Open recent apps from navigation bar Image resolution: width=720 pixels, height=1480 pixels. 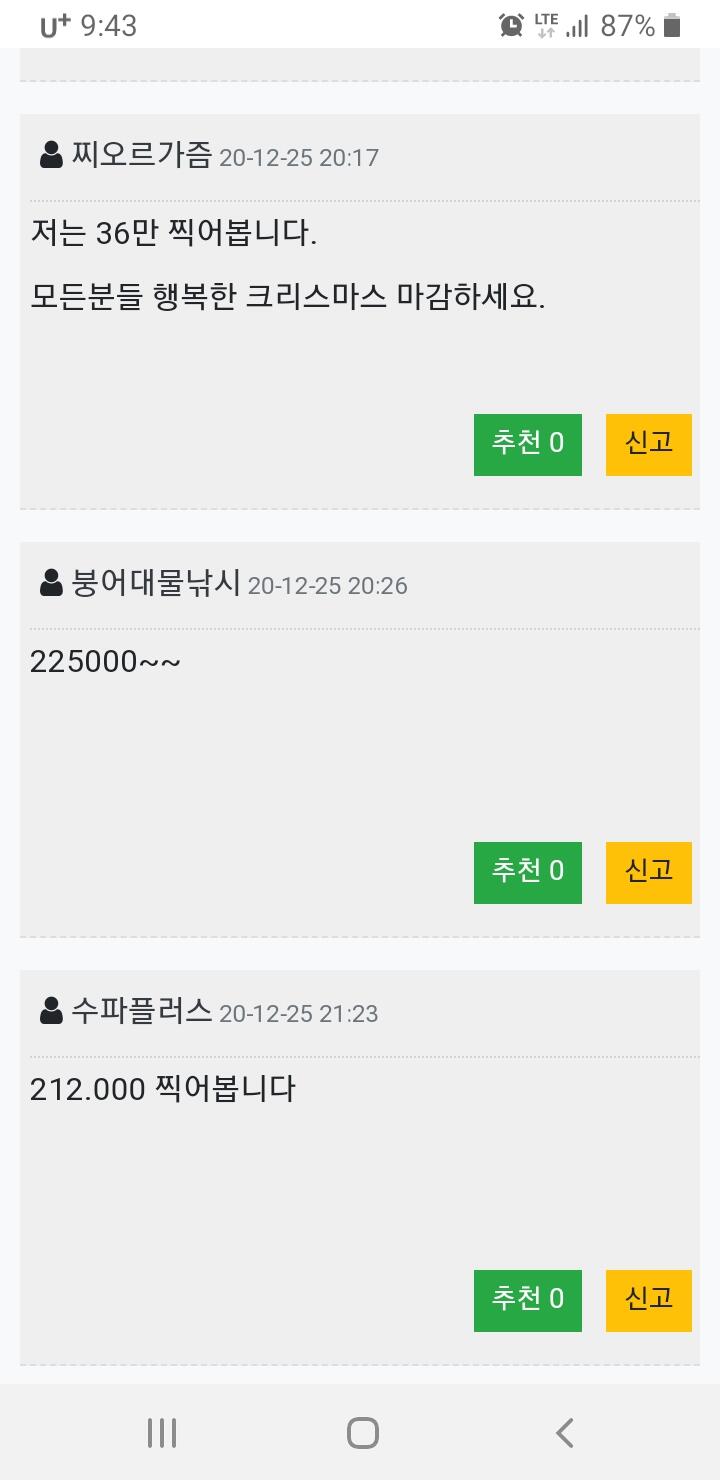tap(162, 1433)
